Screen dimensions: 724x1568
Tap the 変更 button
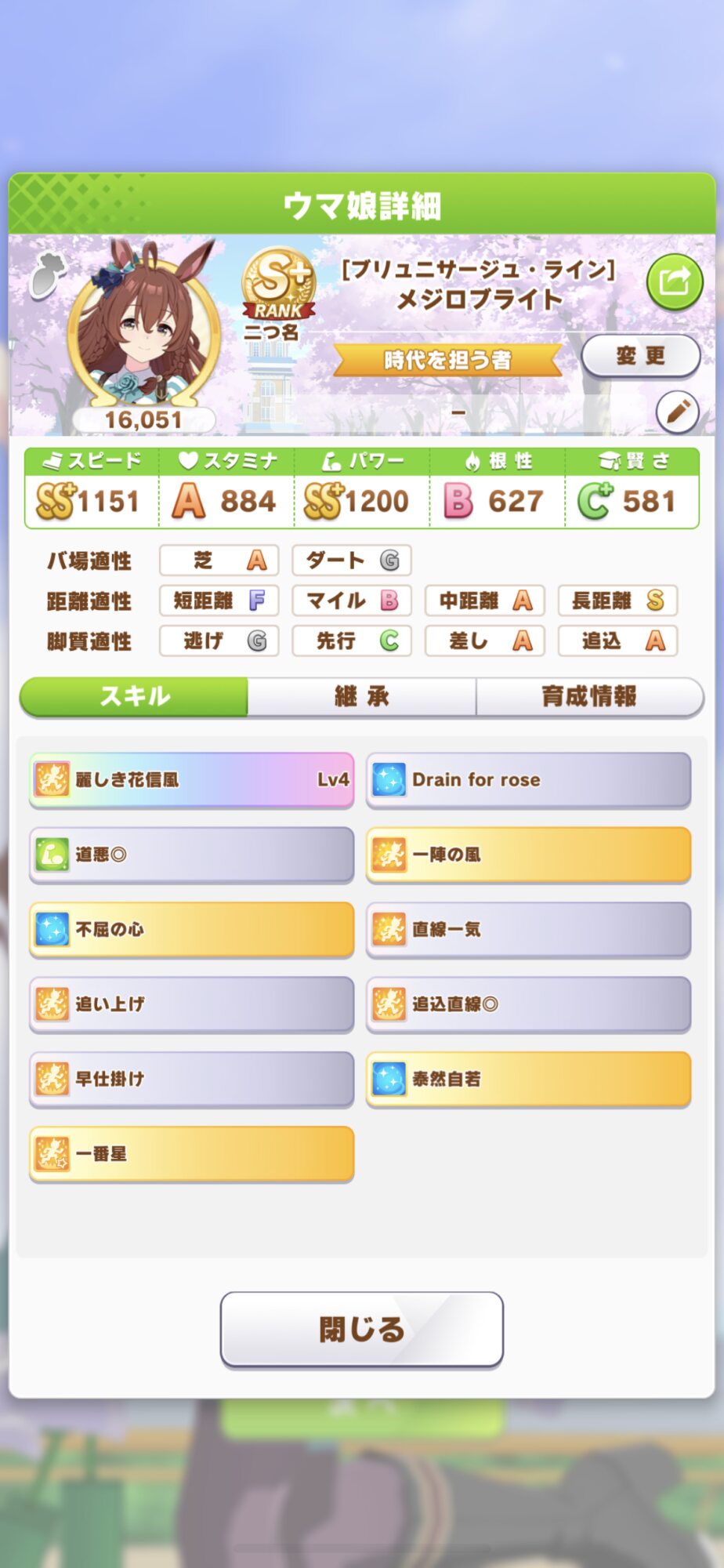[640, 356]
